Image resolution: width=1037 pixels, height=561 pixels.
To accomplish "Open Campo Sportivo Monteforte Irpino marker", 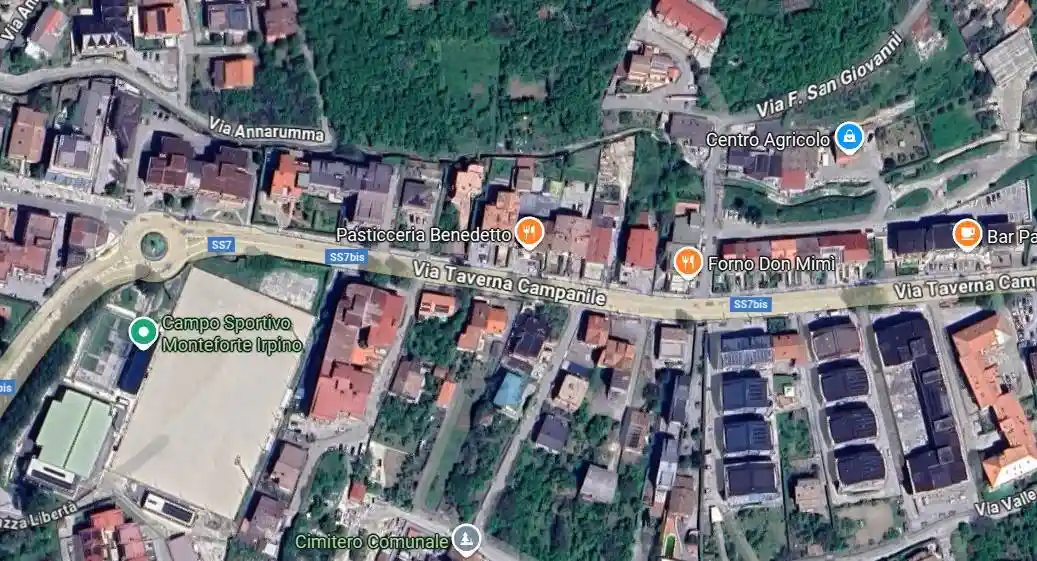I will click(143, 332).
